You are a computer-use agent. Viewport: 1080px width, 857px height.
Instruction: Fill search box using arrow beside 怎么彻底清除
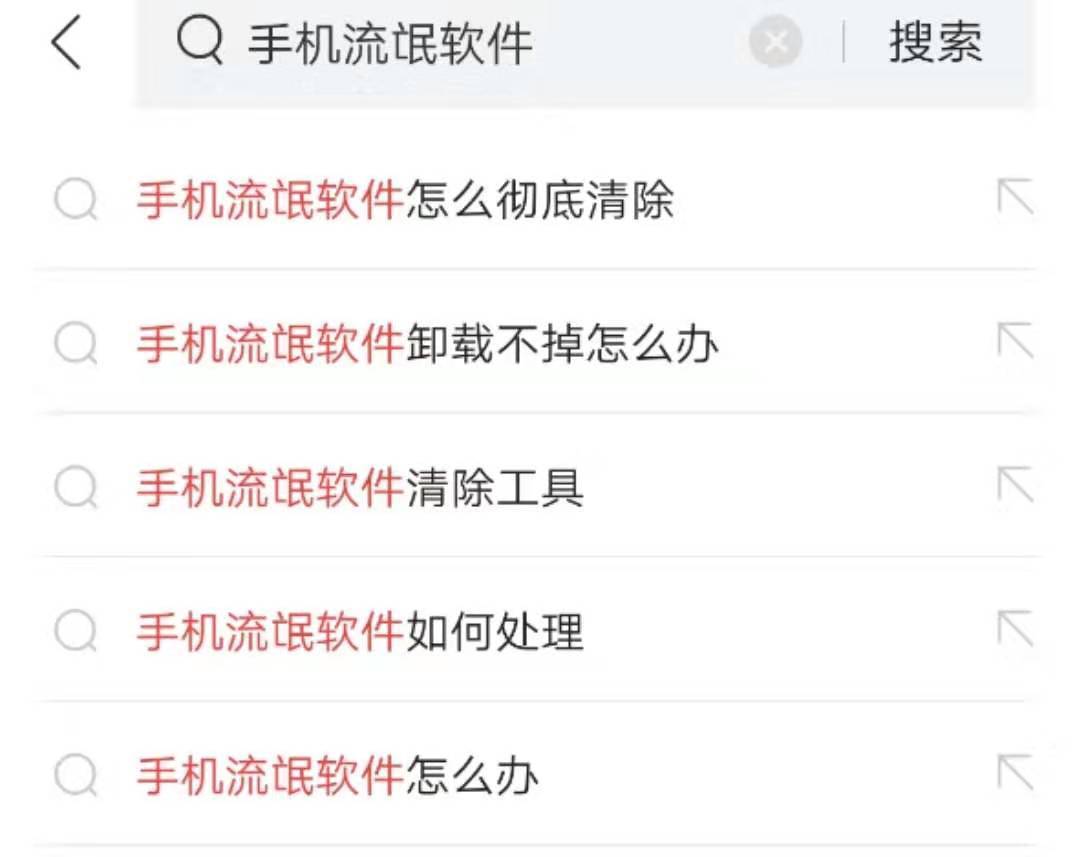[x=1015, y=198]
